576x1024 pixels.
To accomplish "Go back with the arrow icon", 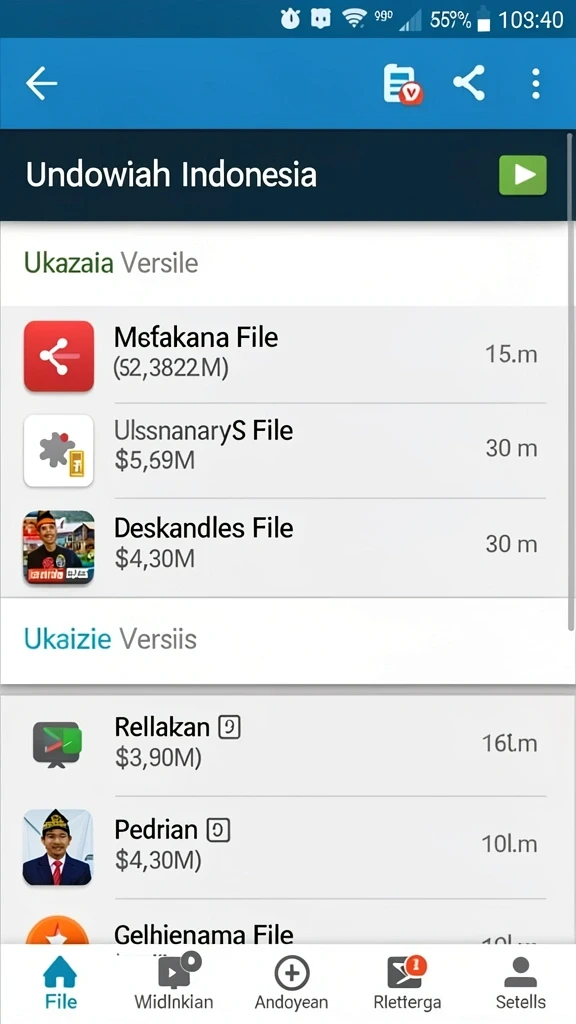I will (x=42, y=84).
